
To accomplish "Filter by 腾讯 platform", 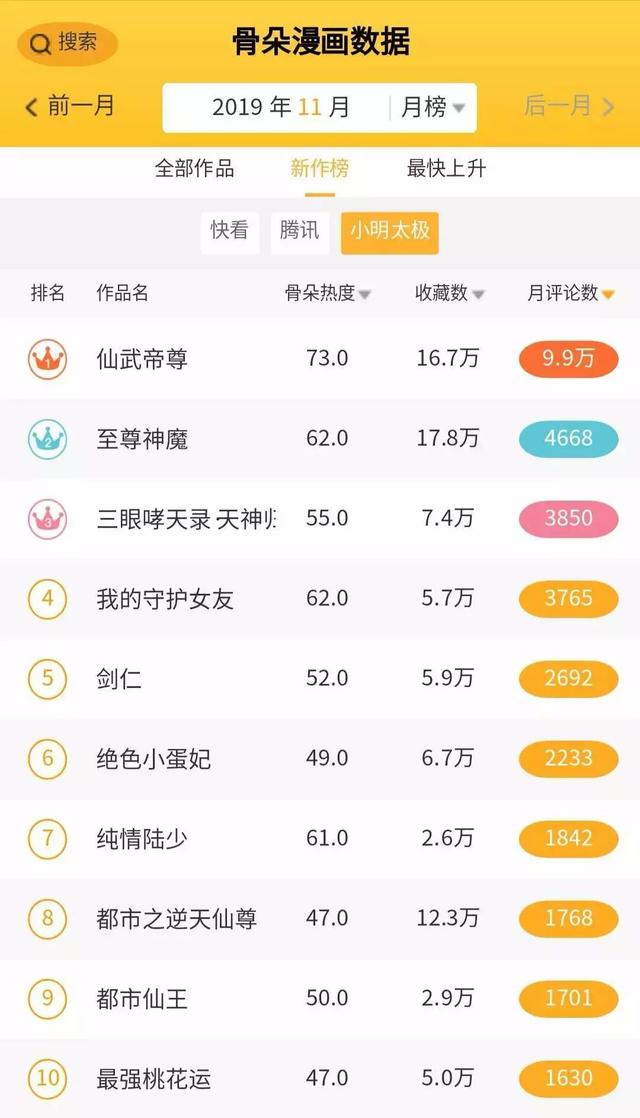I will (x=300, y=231).
